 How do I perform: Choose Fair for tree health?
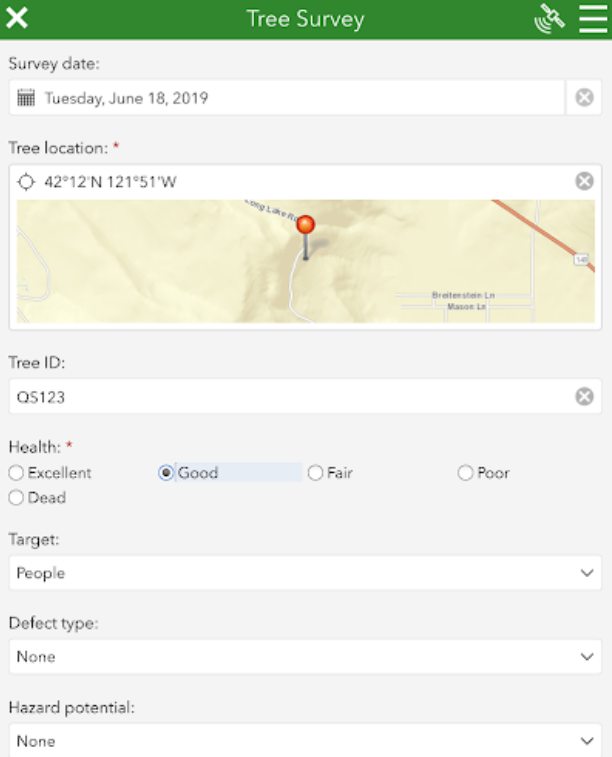316,473
